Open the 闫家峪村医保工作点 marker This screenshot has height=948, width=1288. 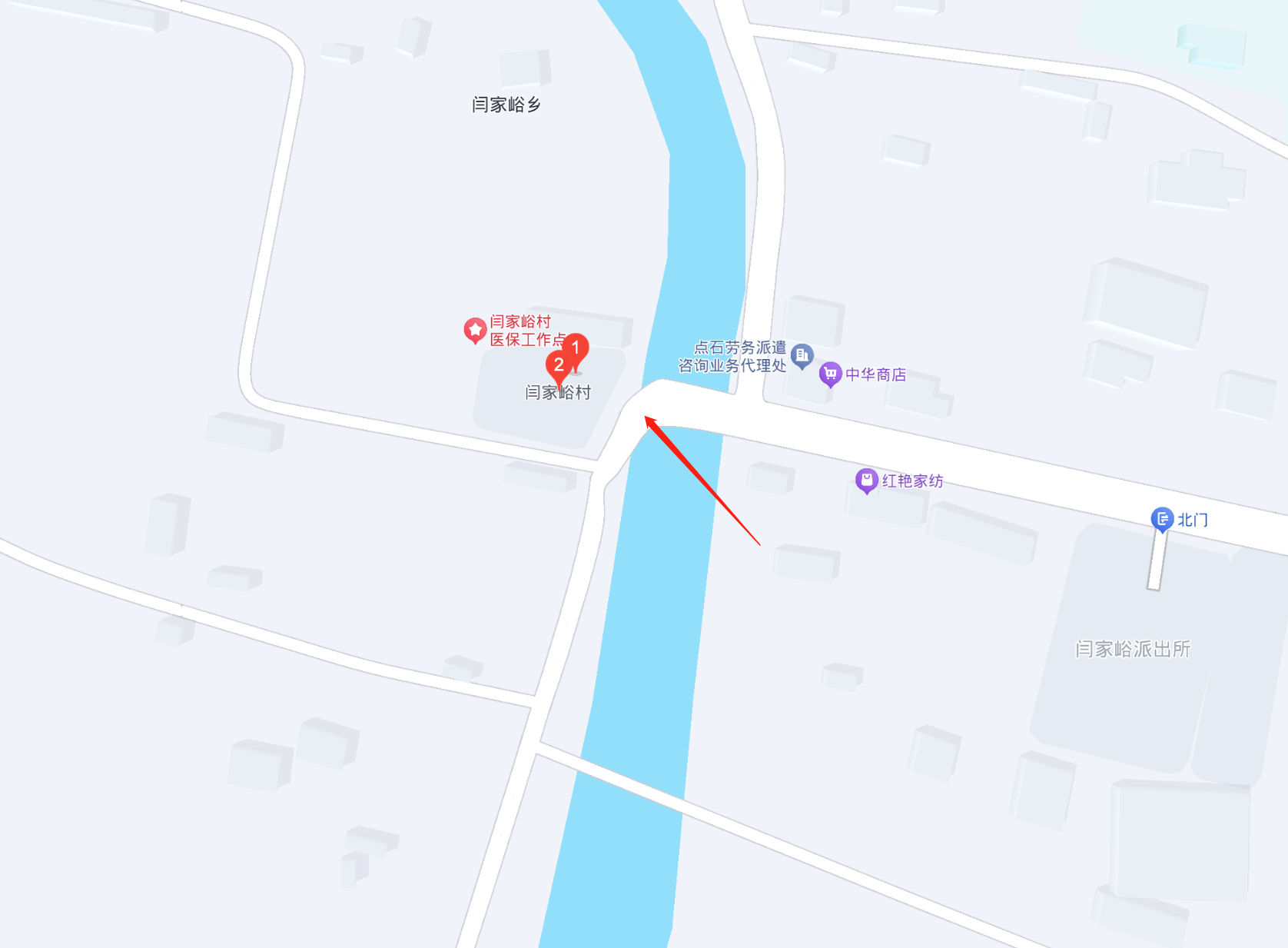475,330
